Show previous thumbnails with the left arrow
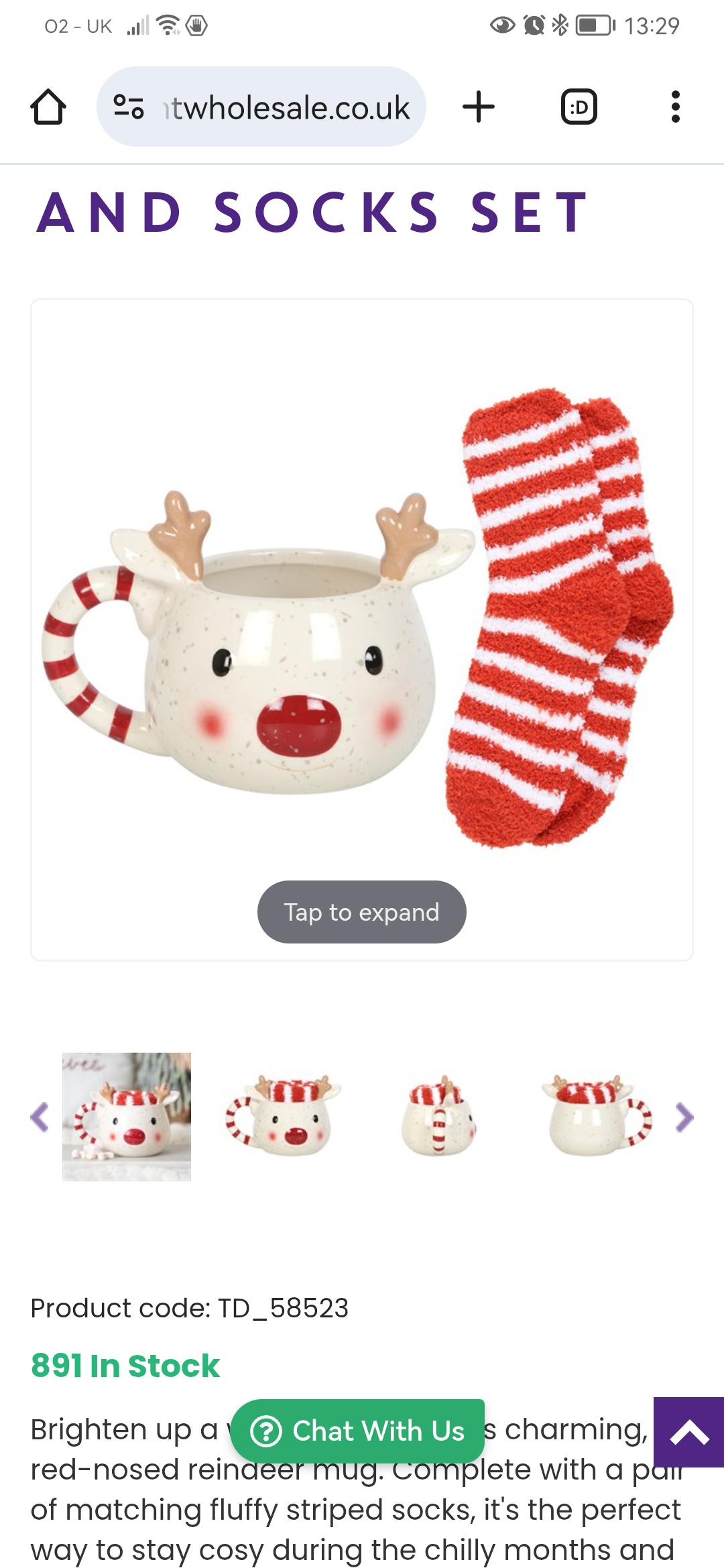 point(40,1117)
